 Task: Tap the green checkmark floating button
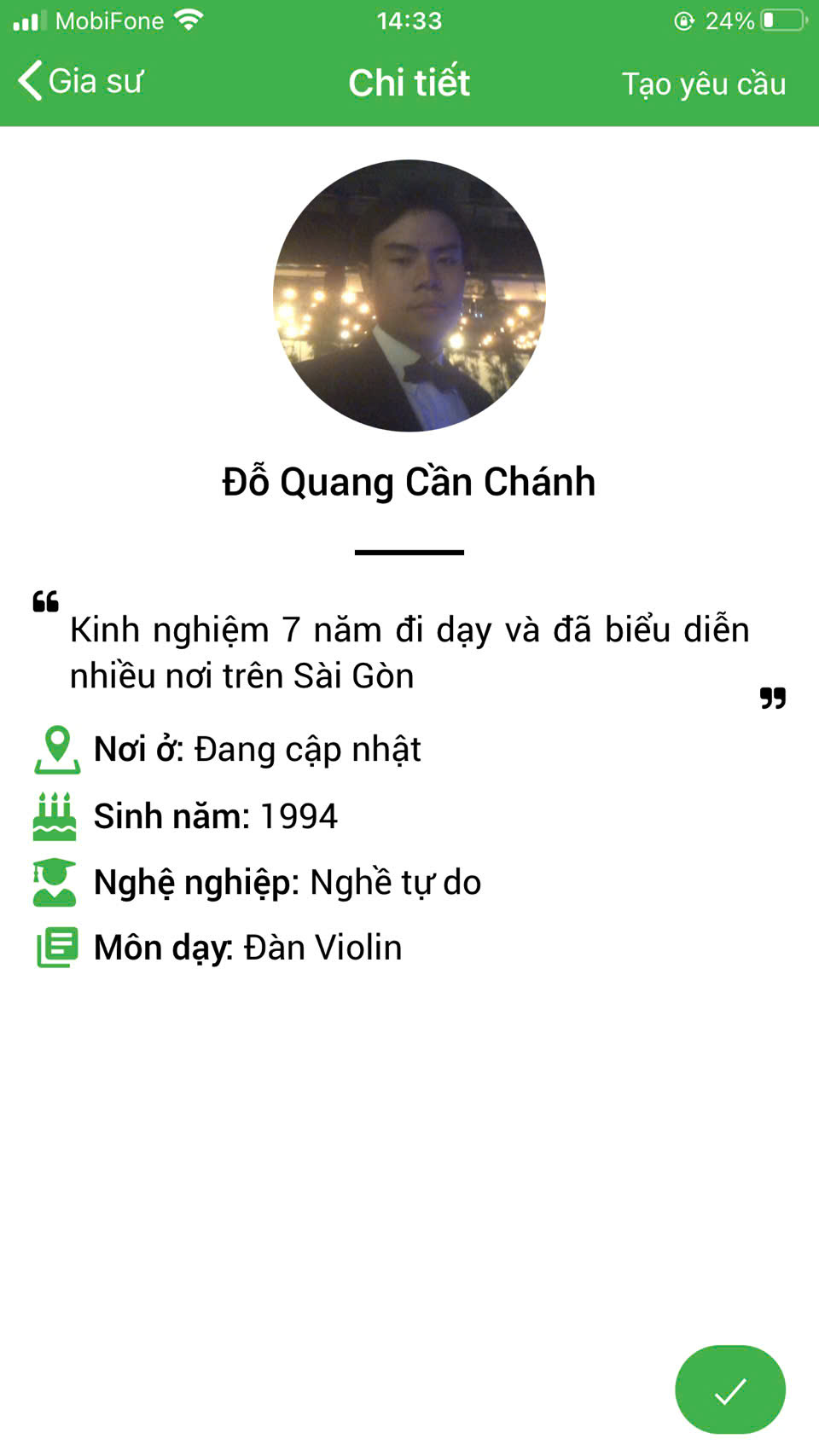[730, 1389]
